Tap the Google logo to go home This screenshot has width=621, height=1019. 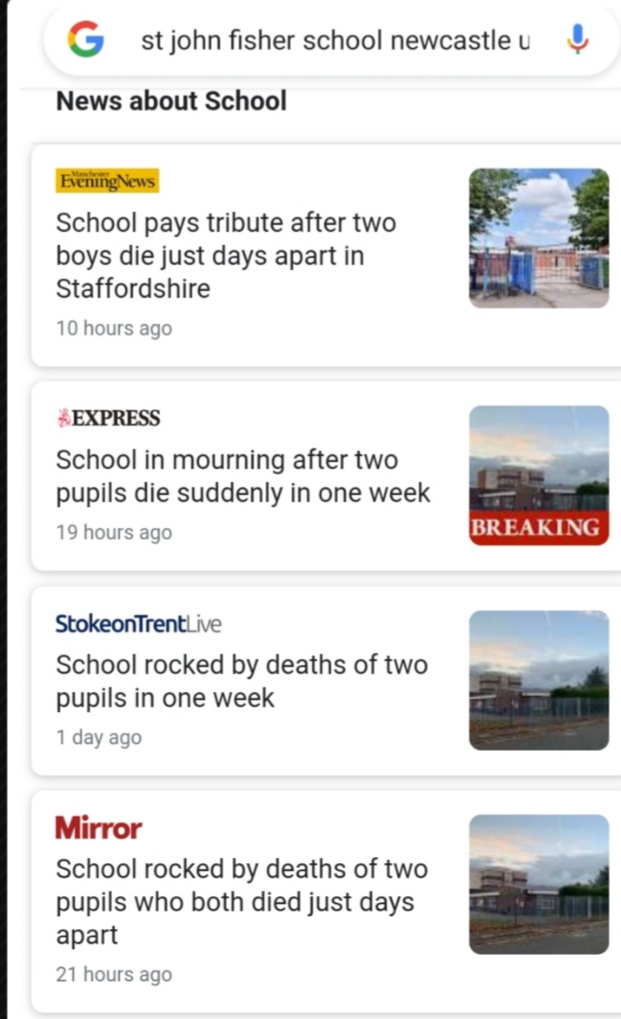pyautogui.click(x=86, y=40)
